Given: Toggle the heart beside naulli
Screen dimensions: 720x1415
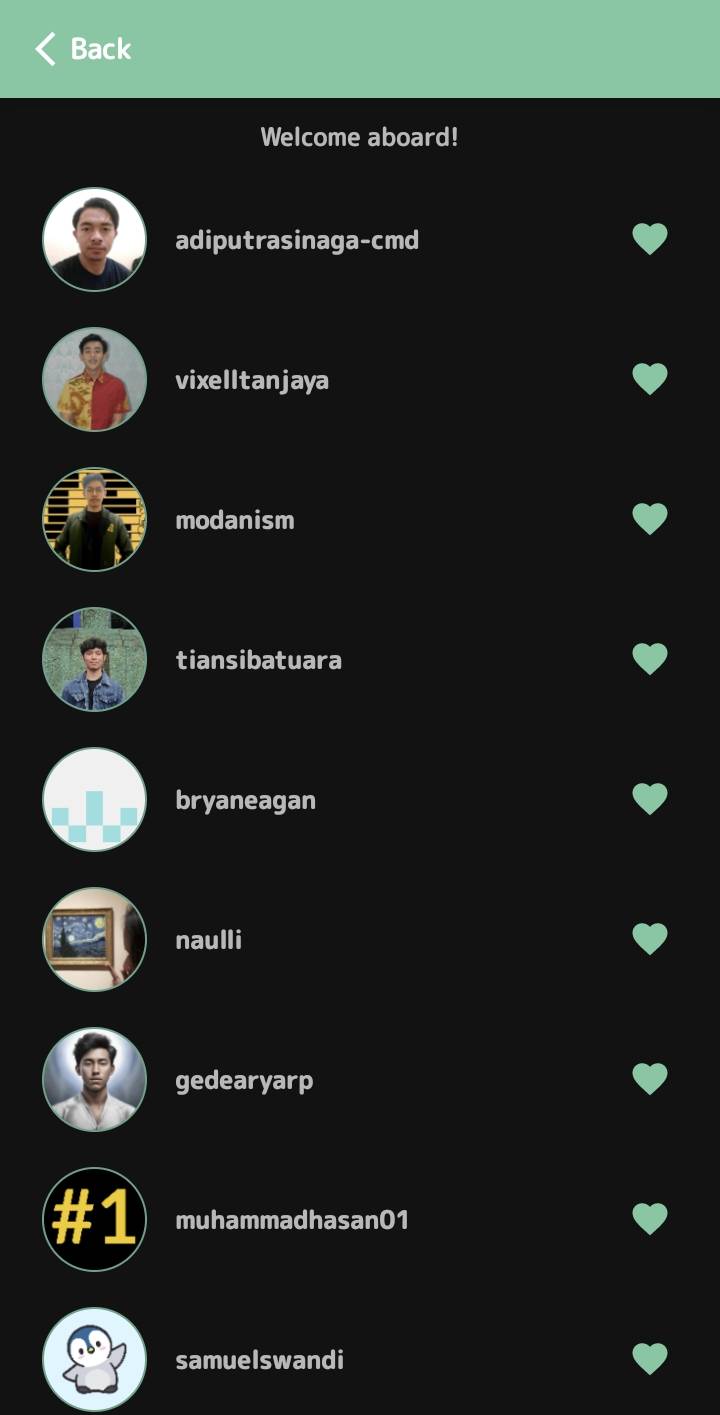Looking at the screenshot, I should (x=649, y=939).
